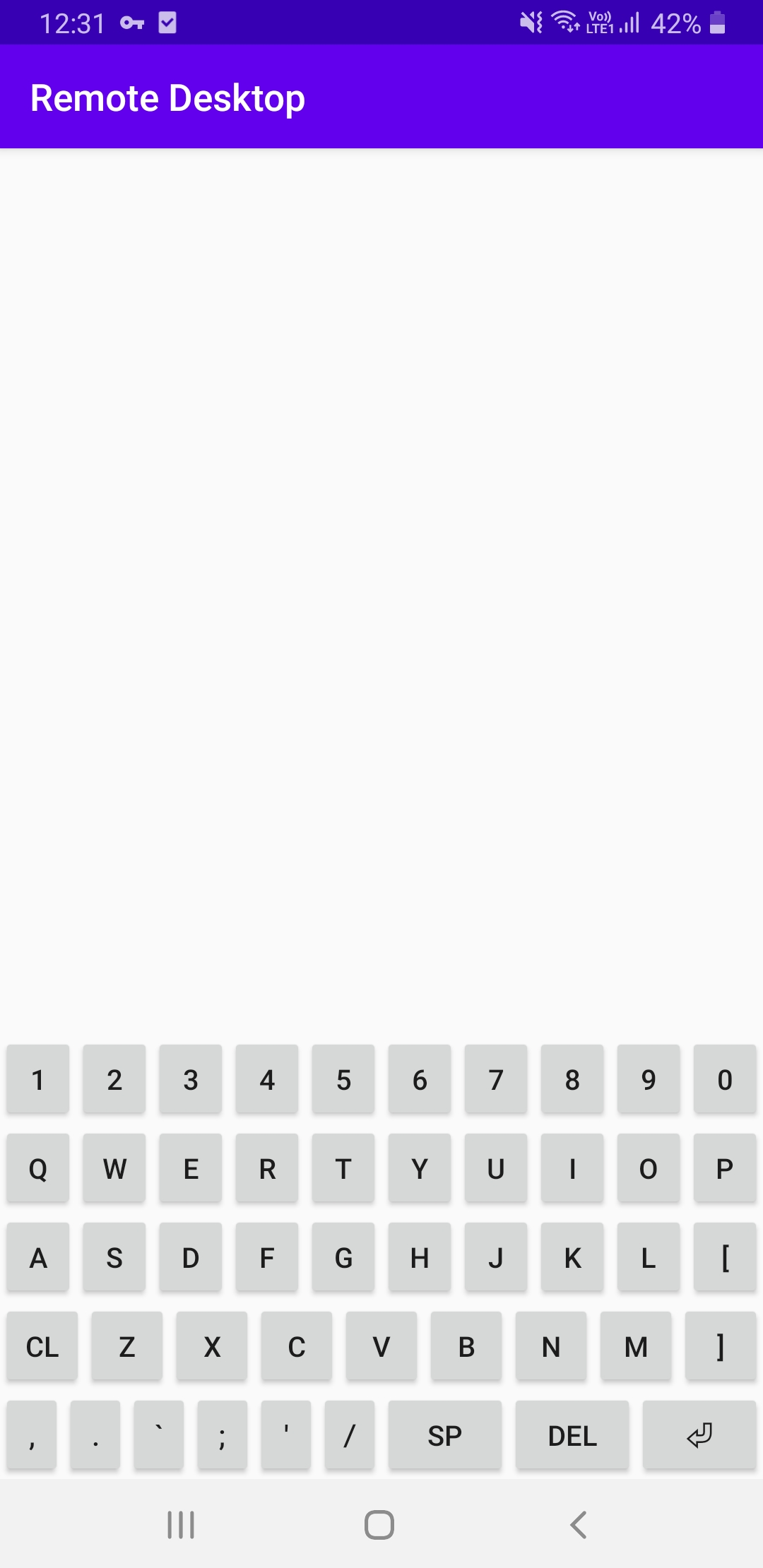
Task: Tap the Enter return key
Action: click(699, 1435)
